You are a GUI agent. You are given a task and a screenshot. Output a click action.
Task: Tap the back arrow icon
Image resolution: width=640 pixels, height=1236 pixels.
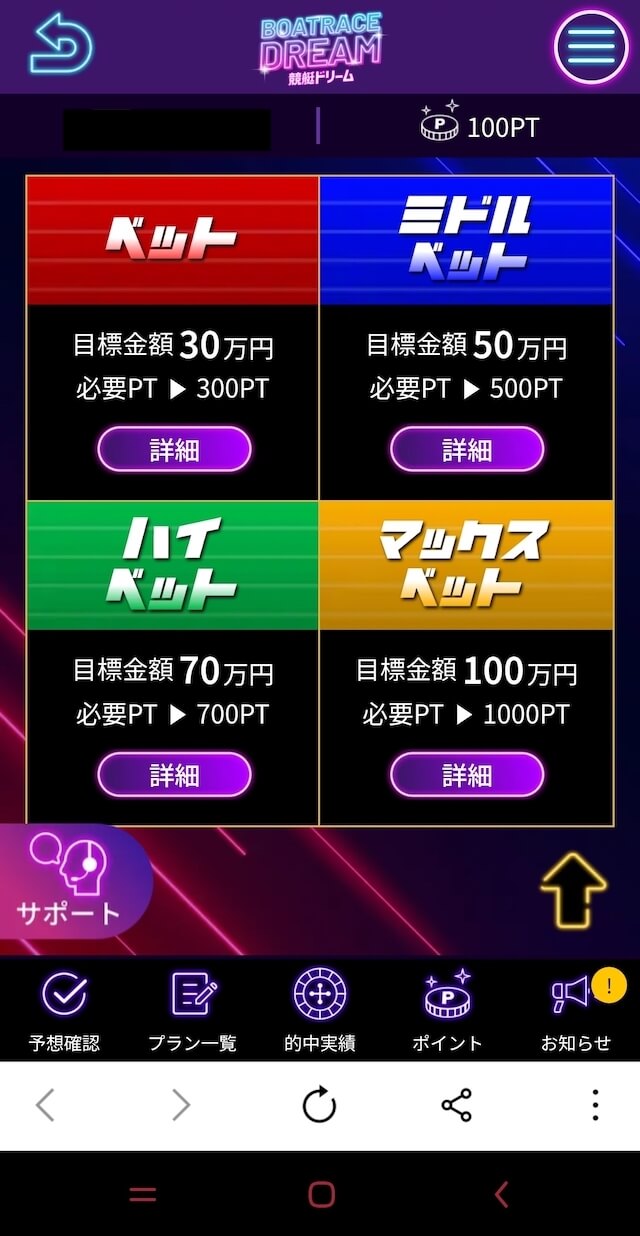[60, 44]
